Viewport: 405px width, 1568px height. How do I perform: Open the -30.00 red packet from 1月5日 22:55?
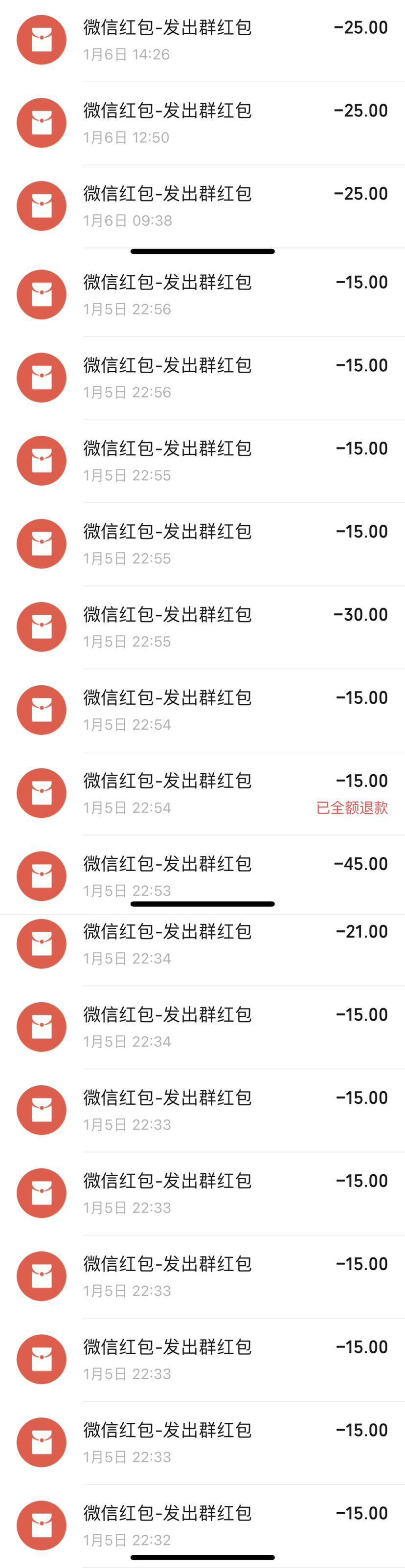(202, 627)
